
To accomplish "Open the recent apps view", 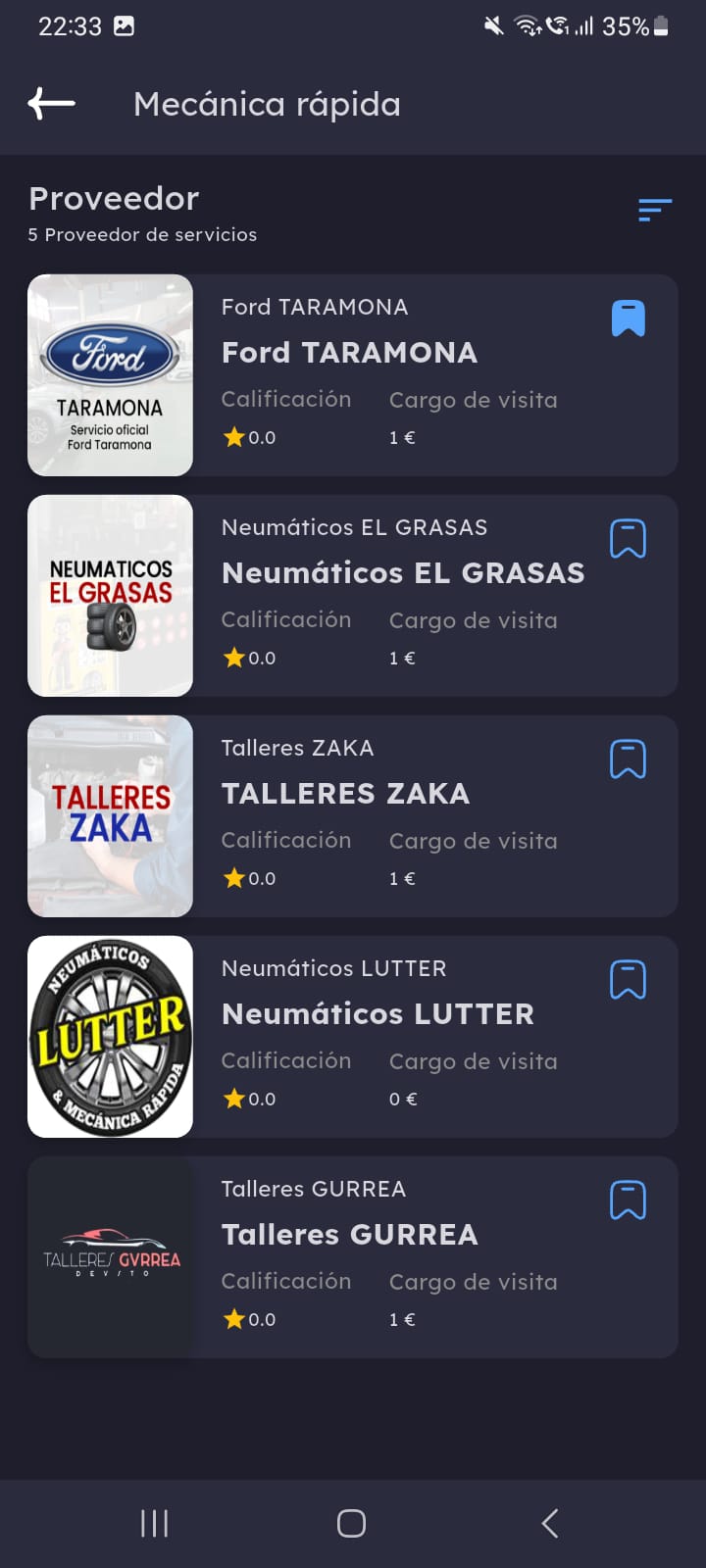I will point(154,1523).
